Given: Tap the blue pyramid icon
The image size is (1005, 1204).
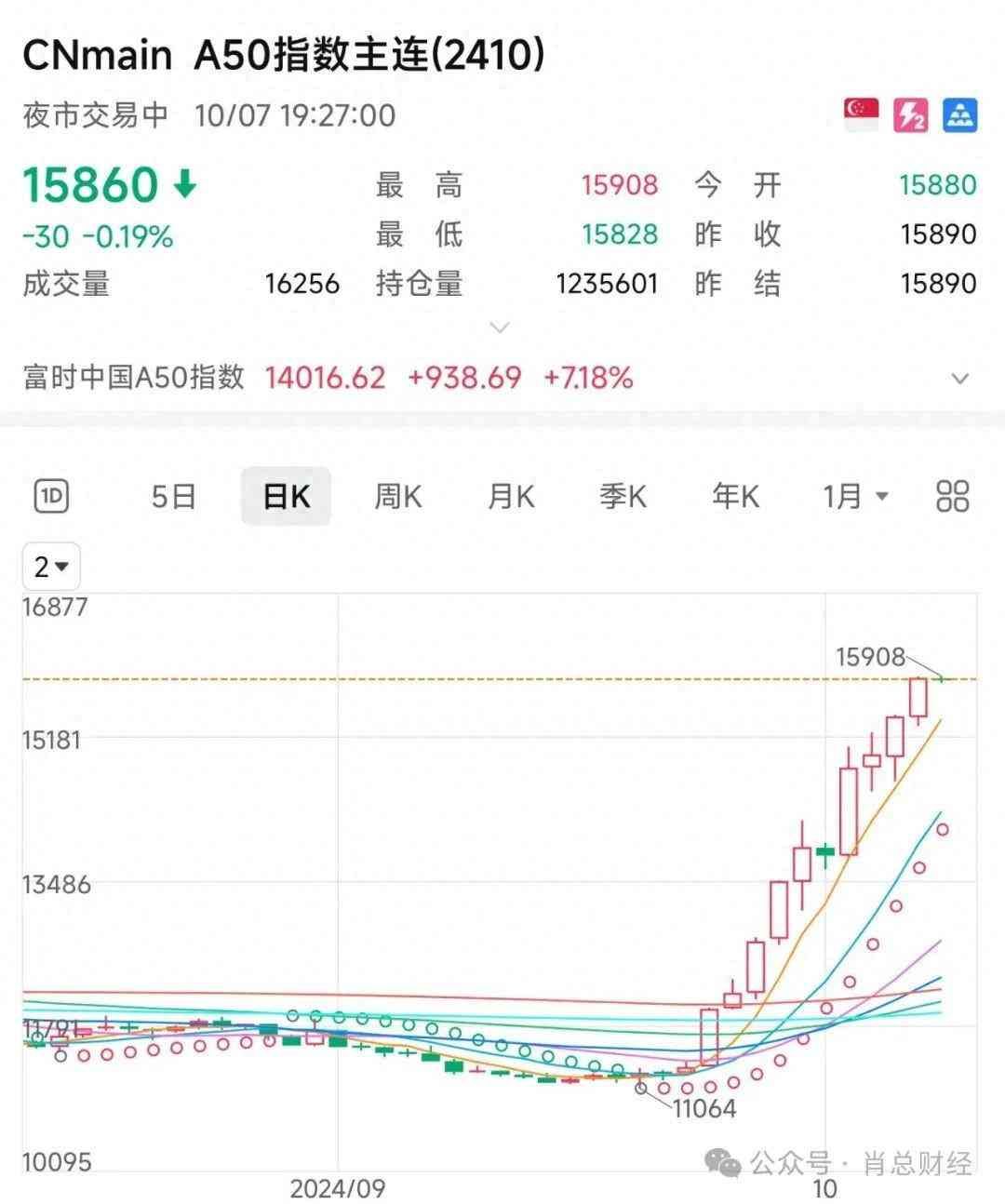Looking at the screenshot, I should pyautogui.click(x=959, y=115).
